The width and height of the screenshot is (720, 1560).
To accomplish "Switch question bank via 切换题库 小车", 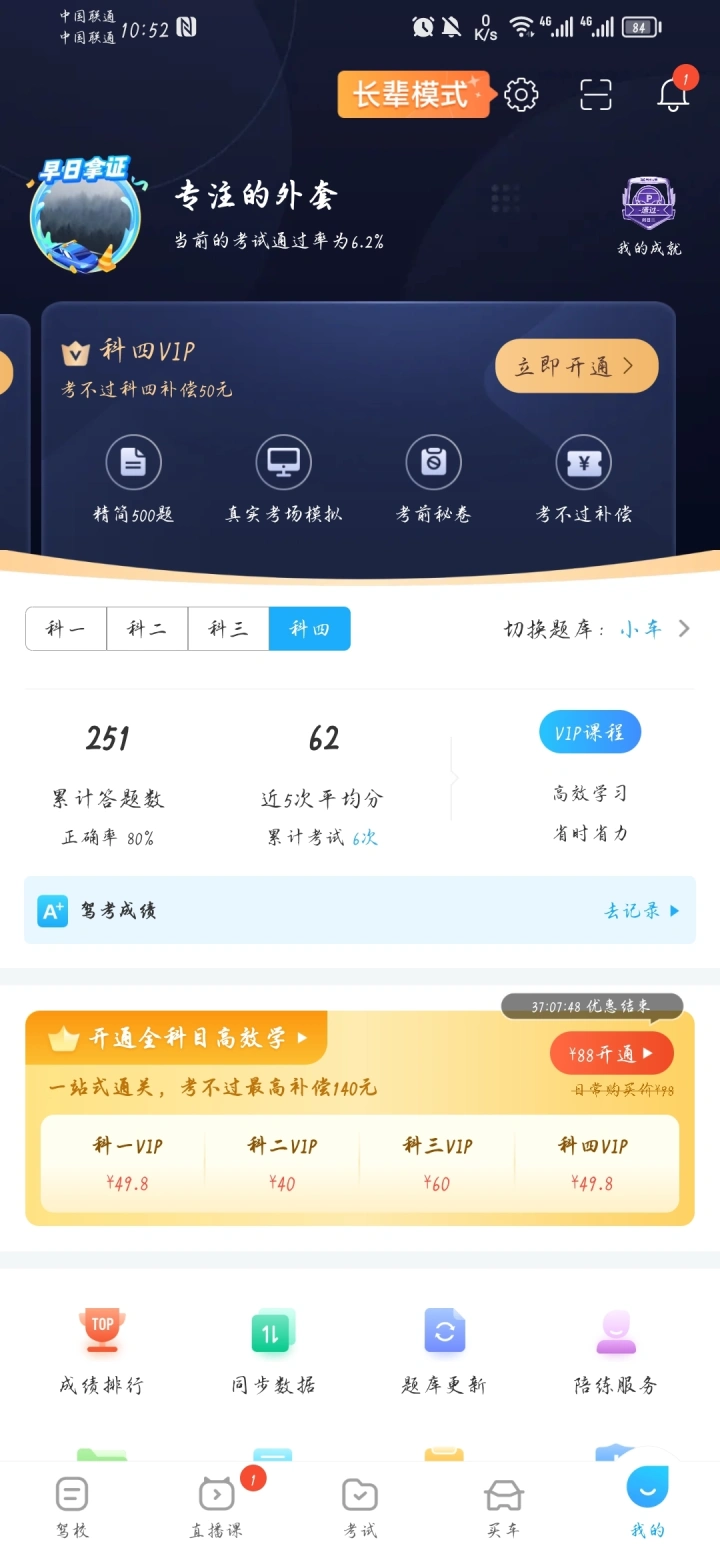I will (x=640, y=629).
